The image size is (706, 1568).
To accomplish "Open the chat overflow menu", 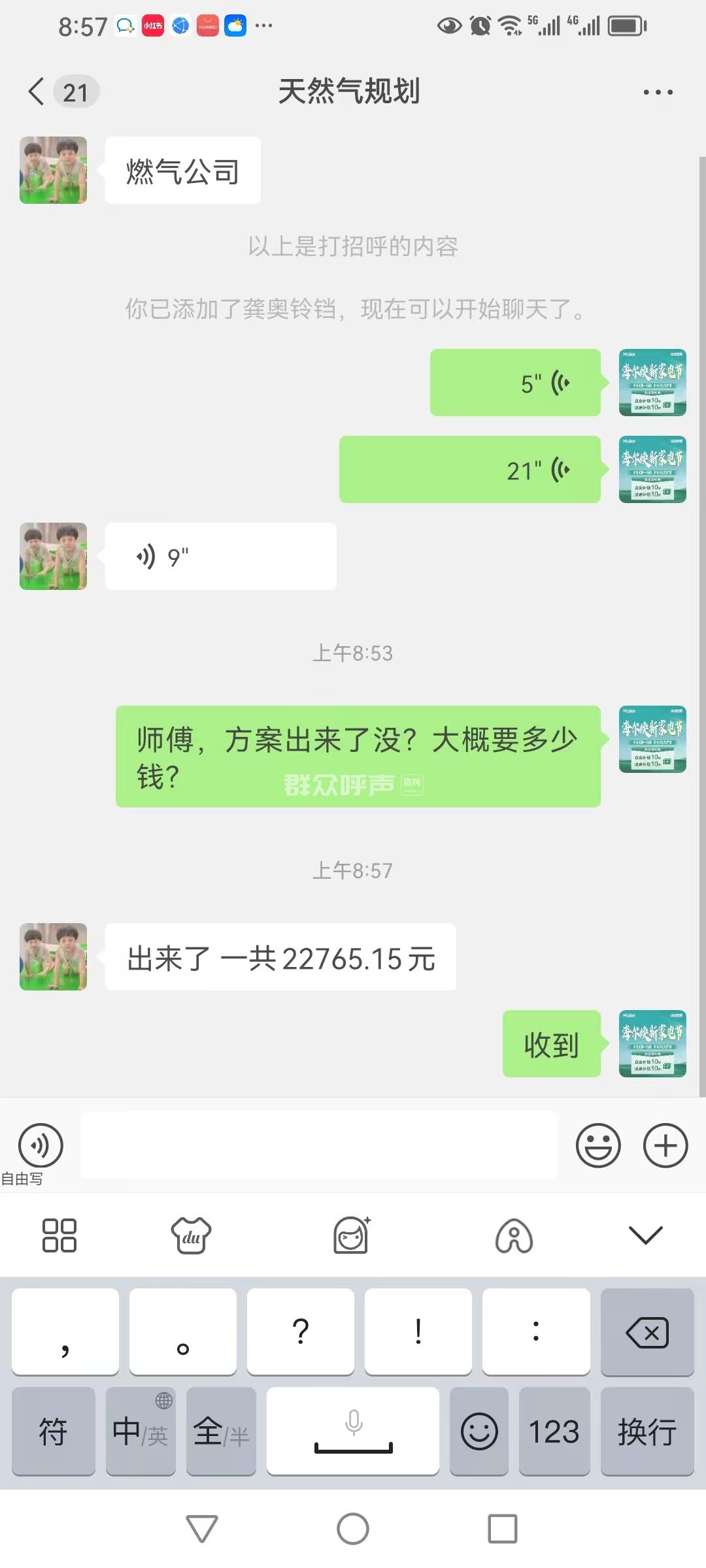I will pyautogui.click(x=658, y=92).
